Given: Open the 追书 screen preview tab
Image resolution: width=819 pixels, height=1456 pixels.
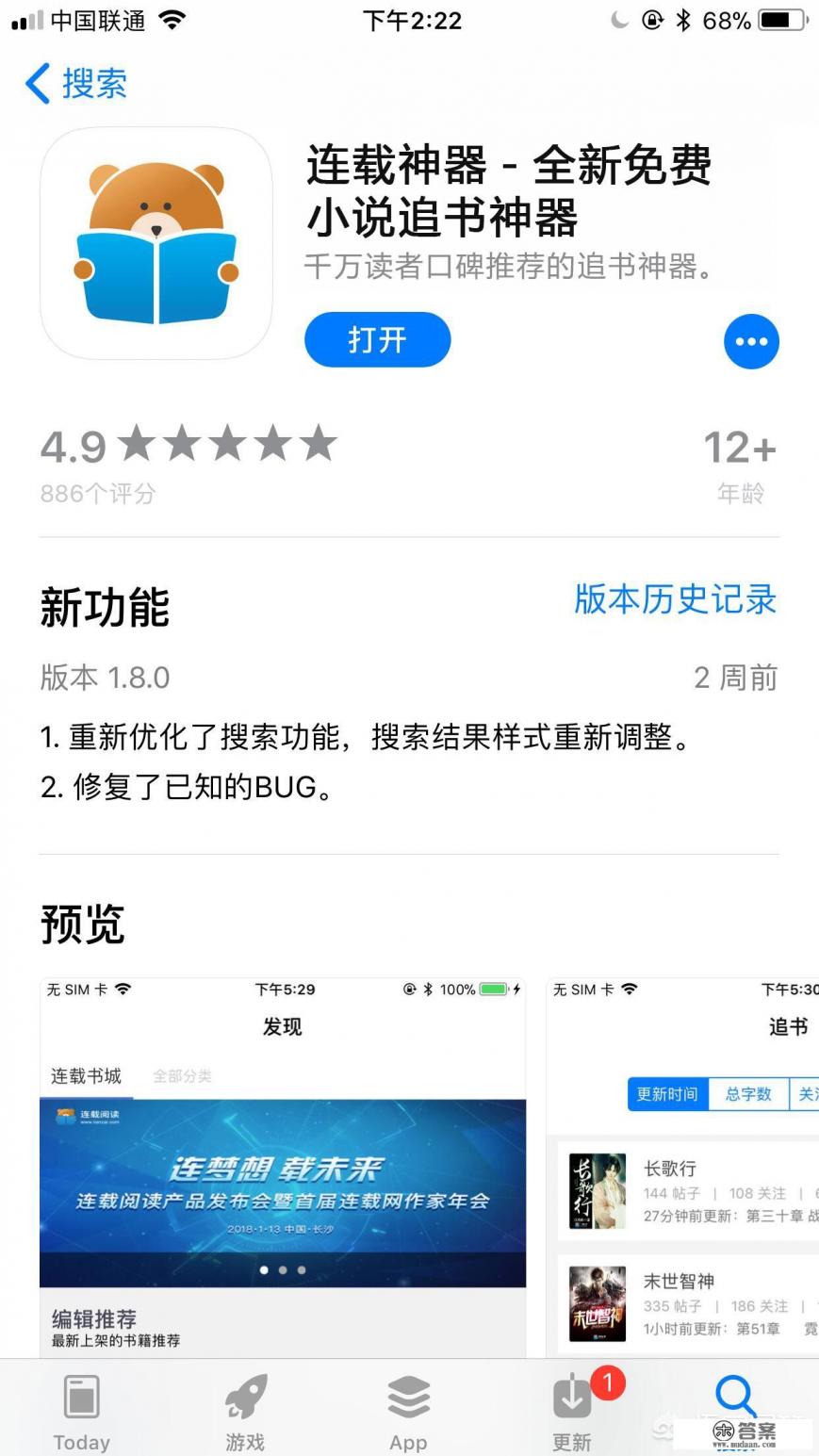Looking at the screenshot, I should [x=787, y=1027].
